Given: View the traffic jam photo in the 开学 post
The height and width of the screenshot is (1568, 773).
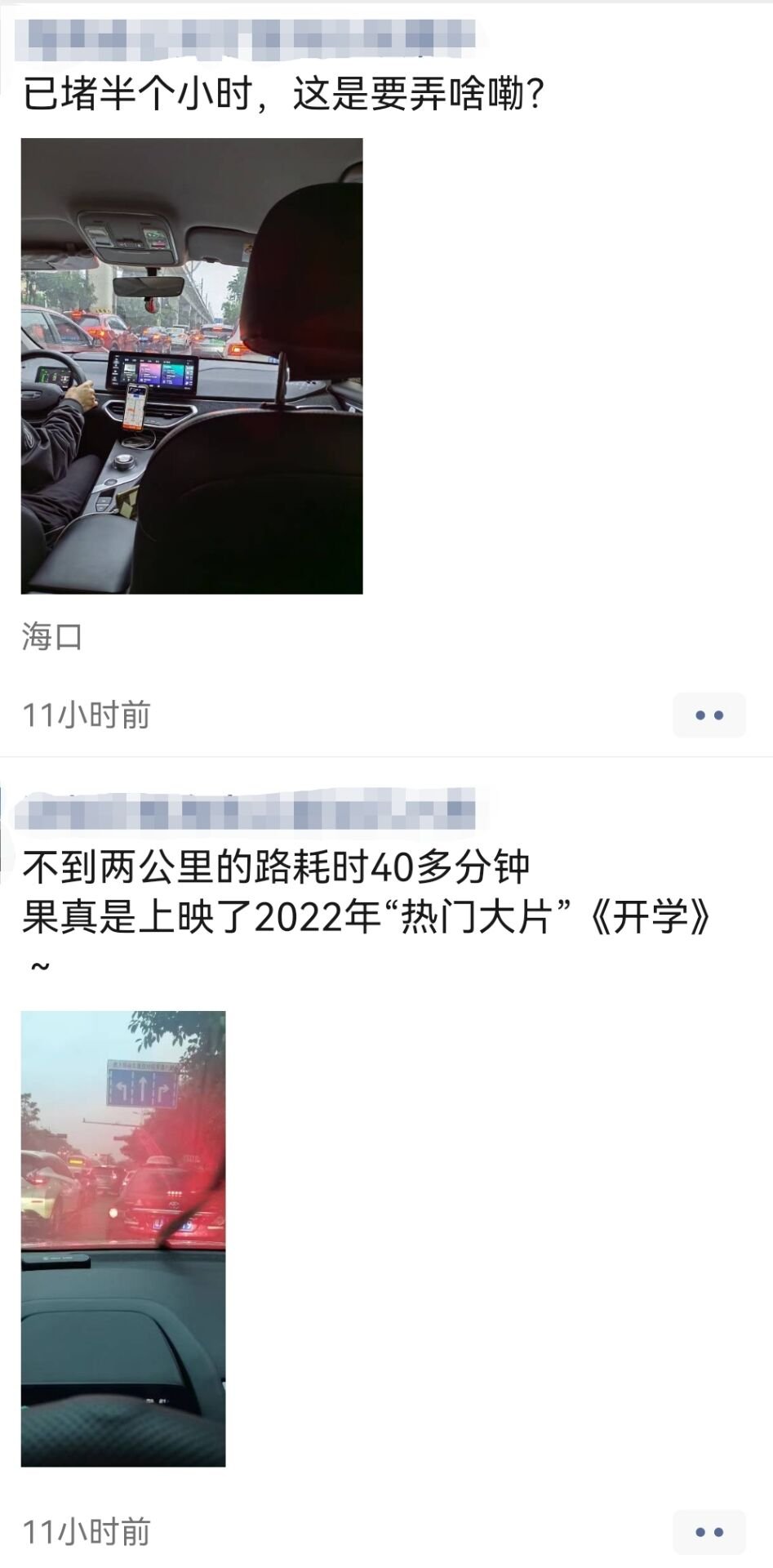Looking at the screenshot, I should [123, 1238].
